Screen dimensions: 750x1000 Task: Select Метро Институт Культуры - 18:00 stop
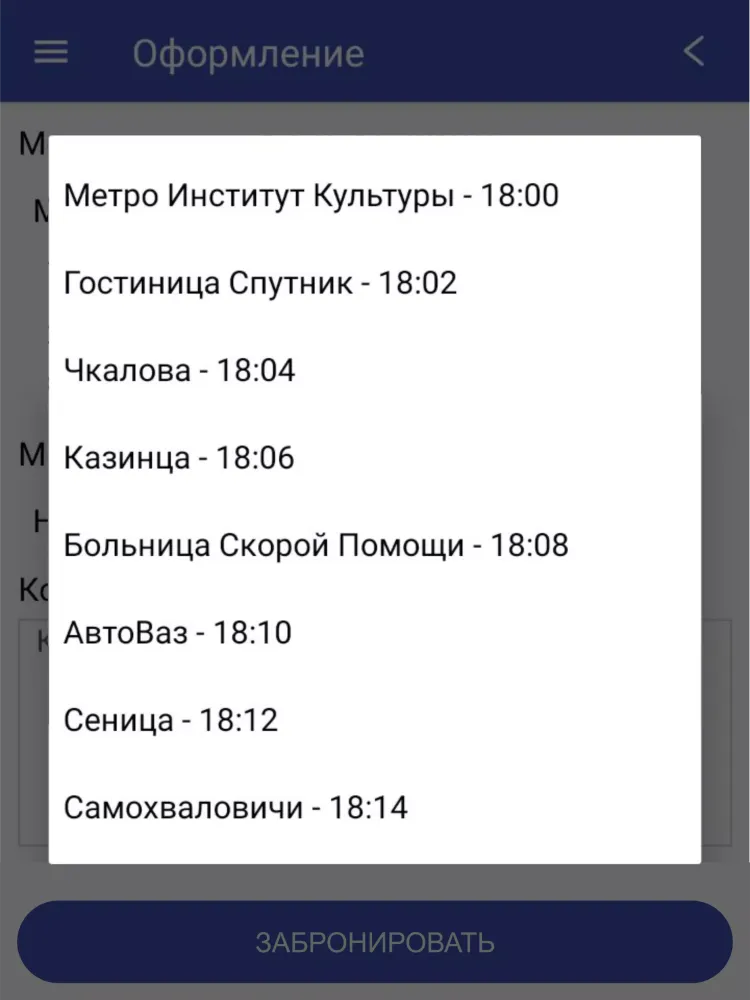pyautogui.click(x=311, y=195)
